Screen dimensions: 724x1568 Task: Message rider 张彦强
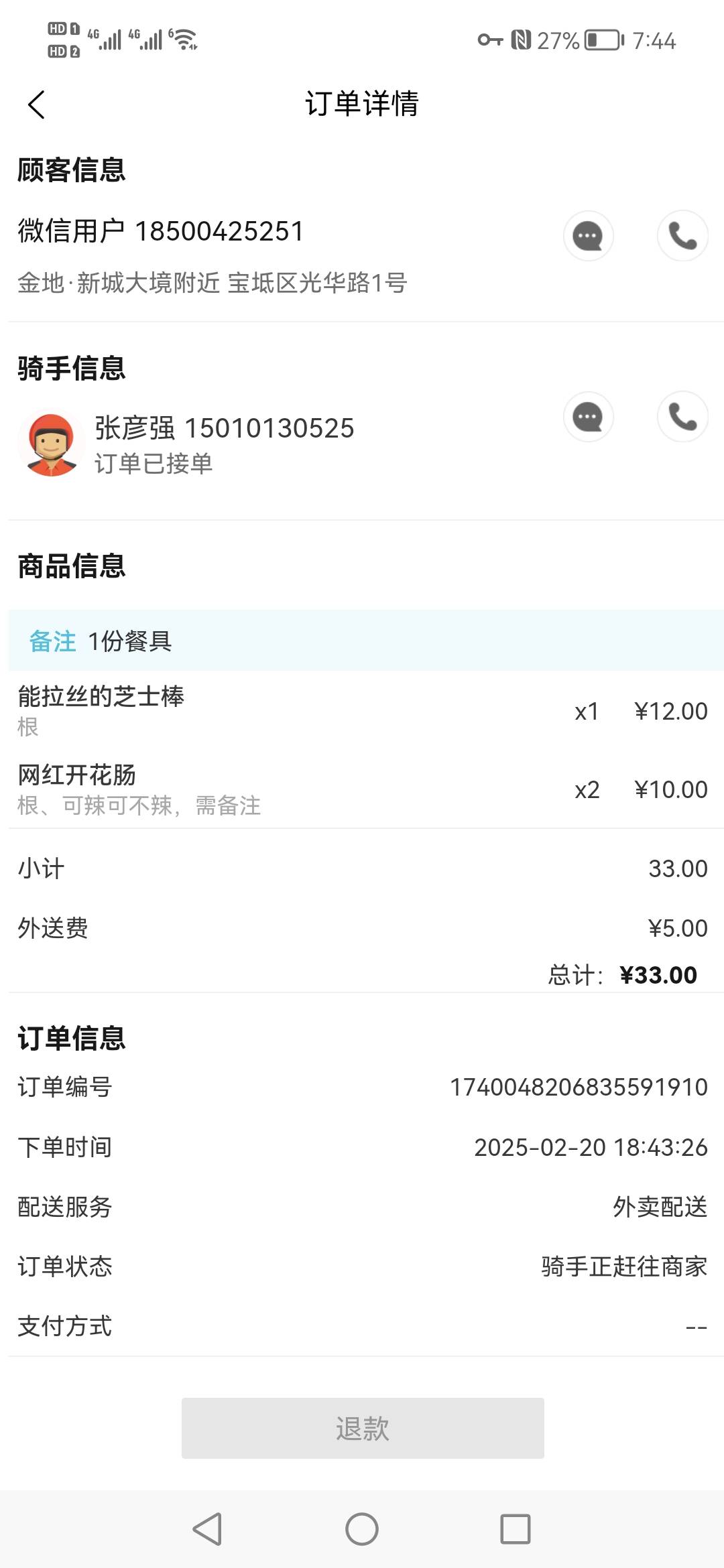[588, 417]
